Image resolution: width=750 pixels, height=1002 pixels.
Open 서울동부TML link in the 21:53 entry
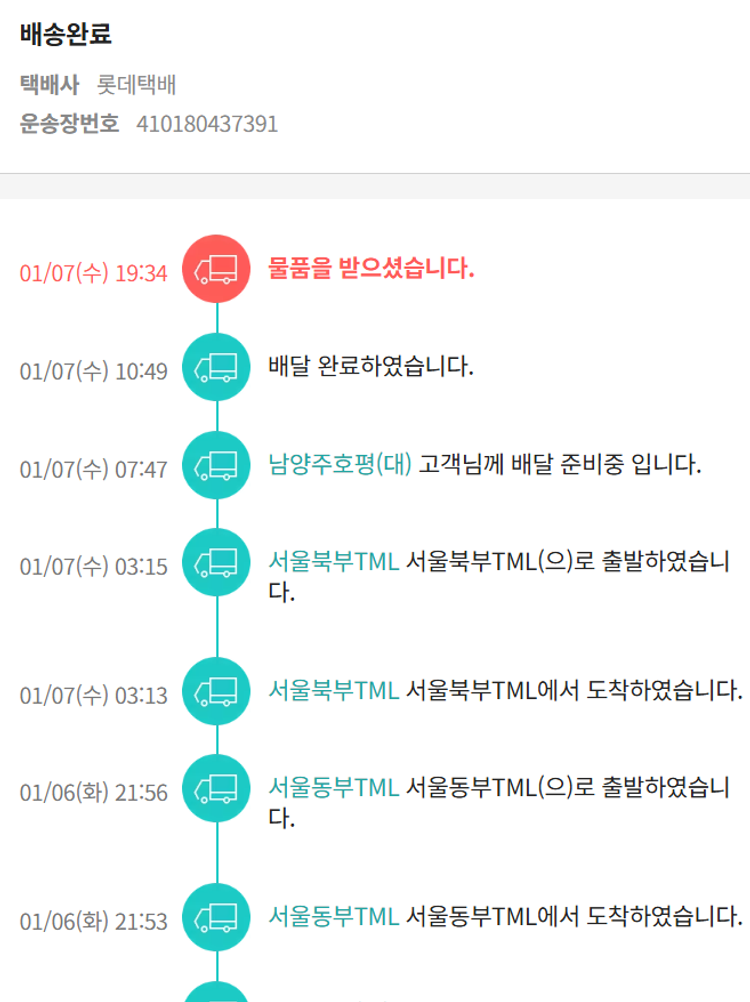point(334,916)
